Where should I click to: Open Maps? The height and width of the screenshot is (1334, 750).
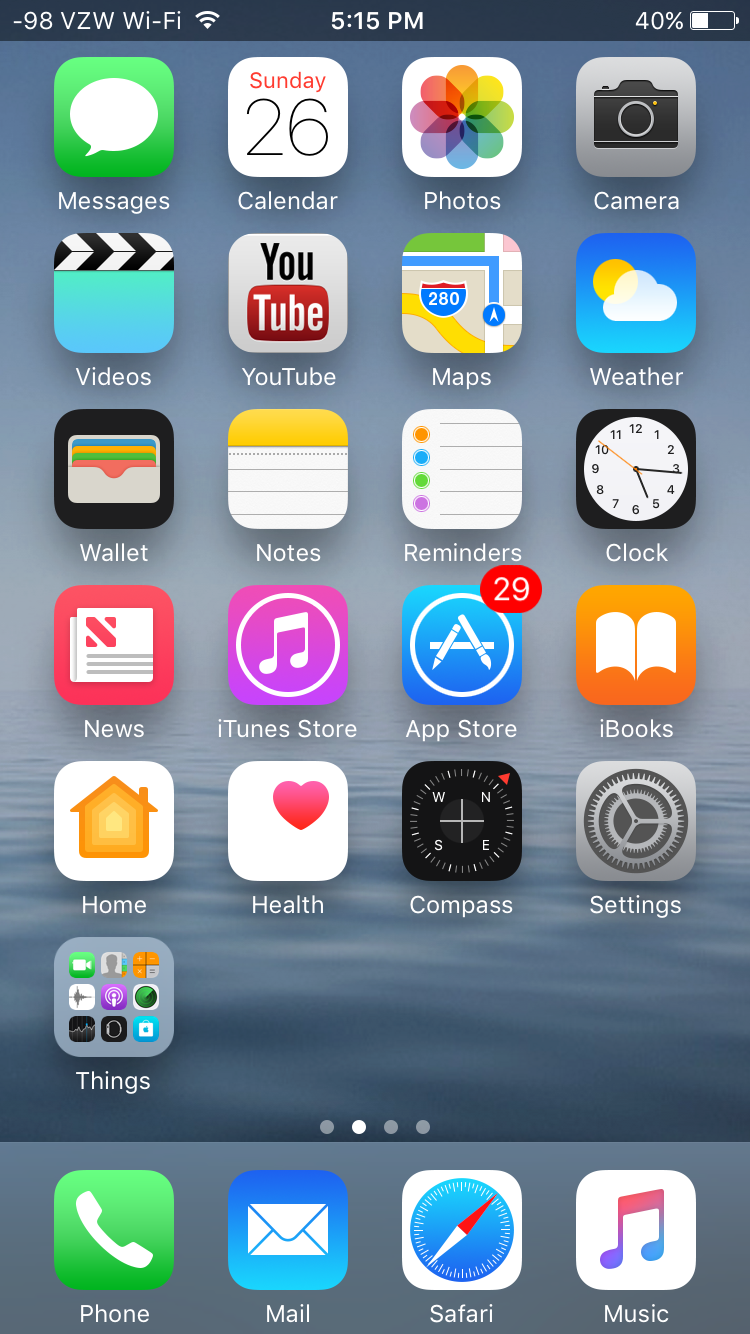[x=462, y=293]
